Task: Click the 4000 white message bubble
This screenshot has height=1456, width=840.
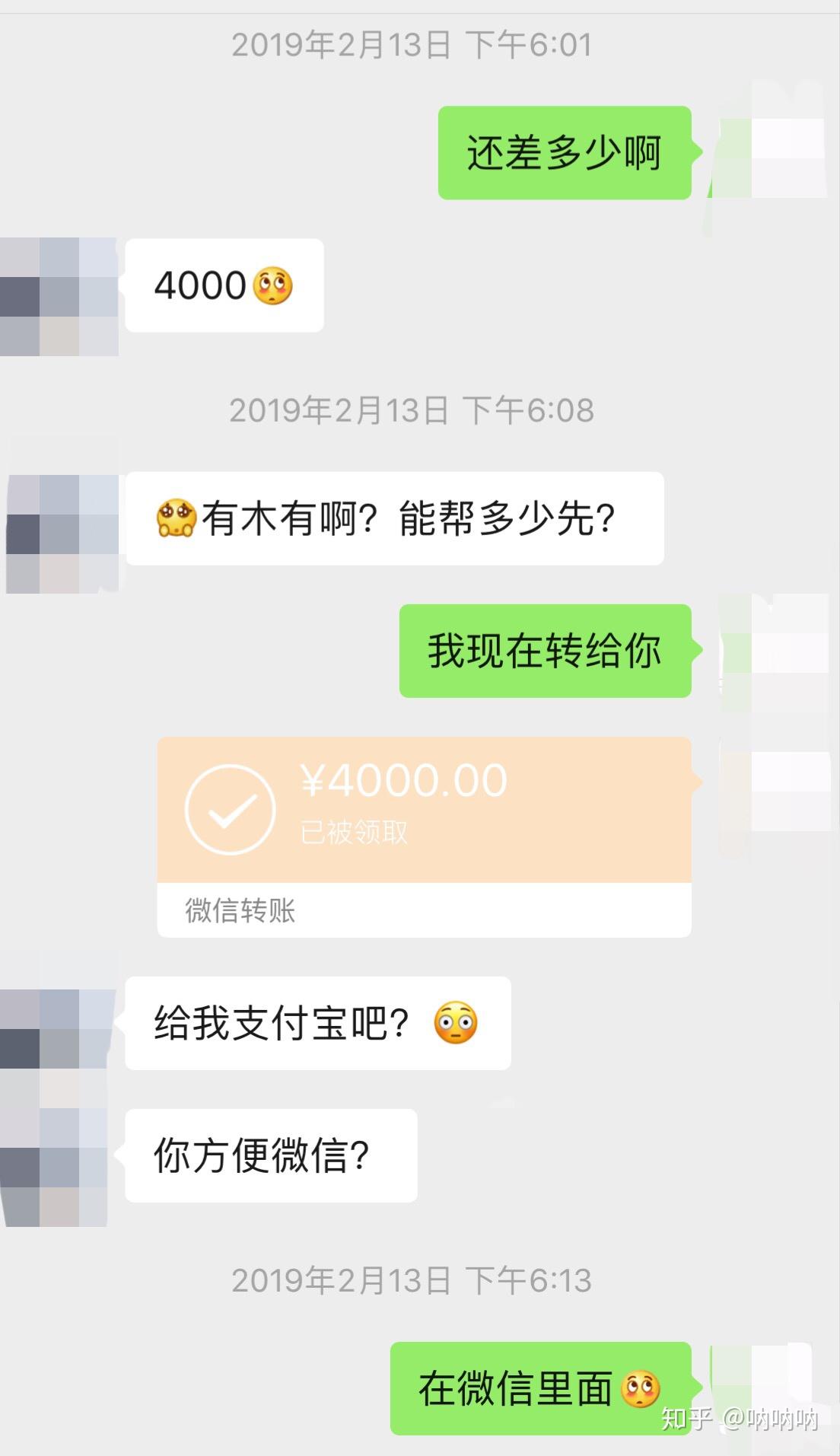Action: tap(224, 285)
